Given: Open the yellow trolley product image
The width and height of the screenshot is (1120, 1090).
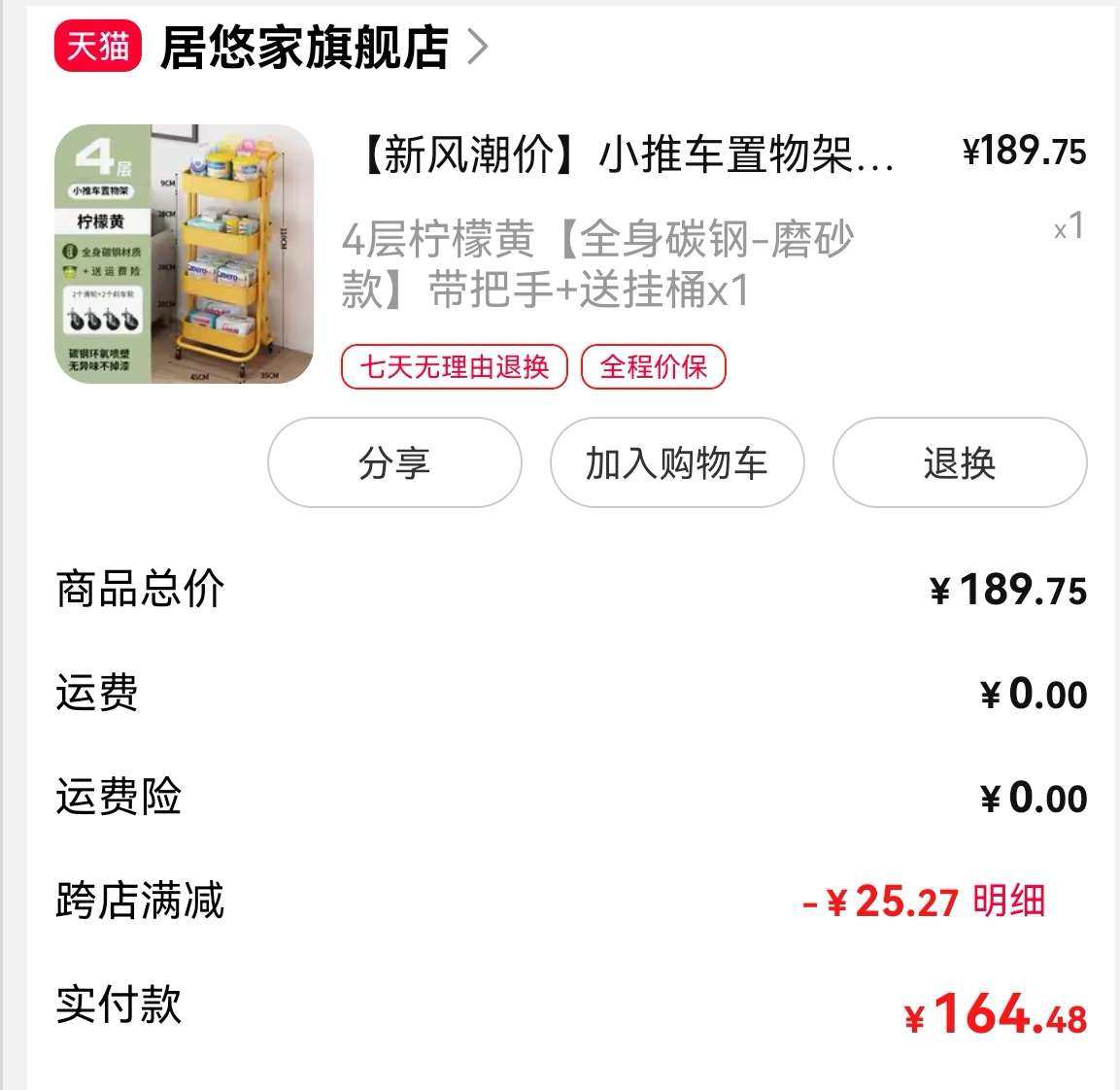Looking at the screenshot, I should click(184, 253).
